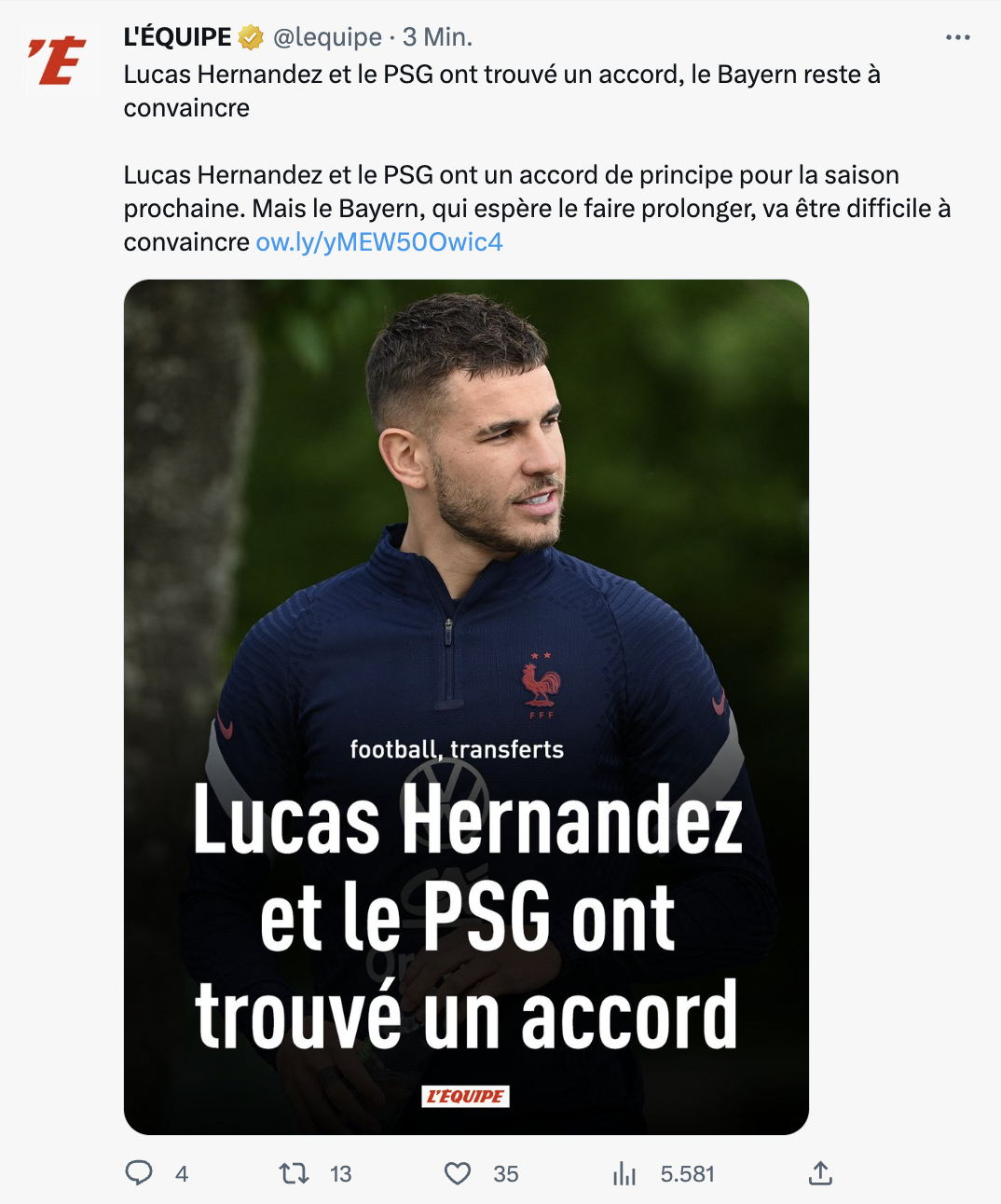Open the Lucas Hernandez article image

pos(466,706)
